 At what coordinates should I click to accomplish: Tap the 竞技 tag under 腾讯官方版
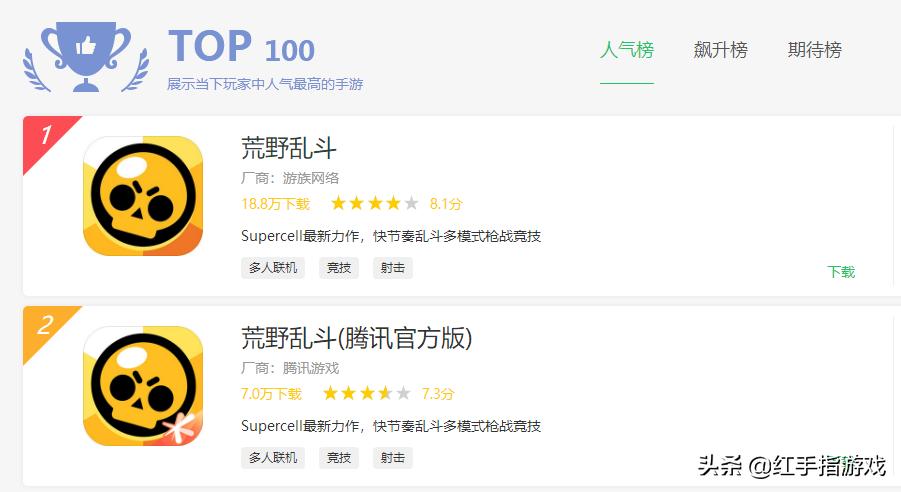click(x=339, y=458)
